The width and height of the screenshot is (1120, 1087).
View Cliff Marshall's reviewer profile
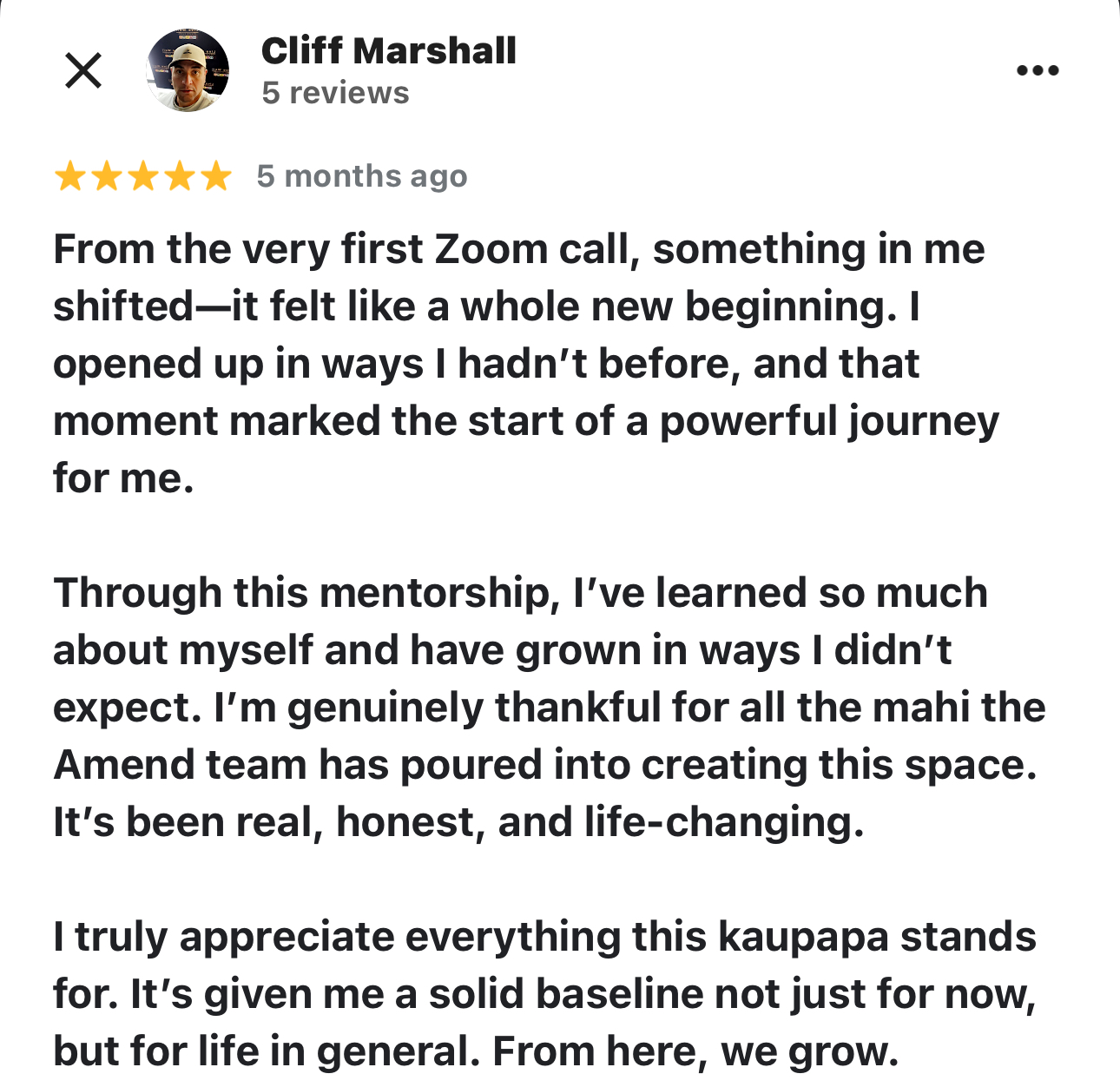[x=388, y=51]
